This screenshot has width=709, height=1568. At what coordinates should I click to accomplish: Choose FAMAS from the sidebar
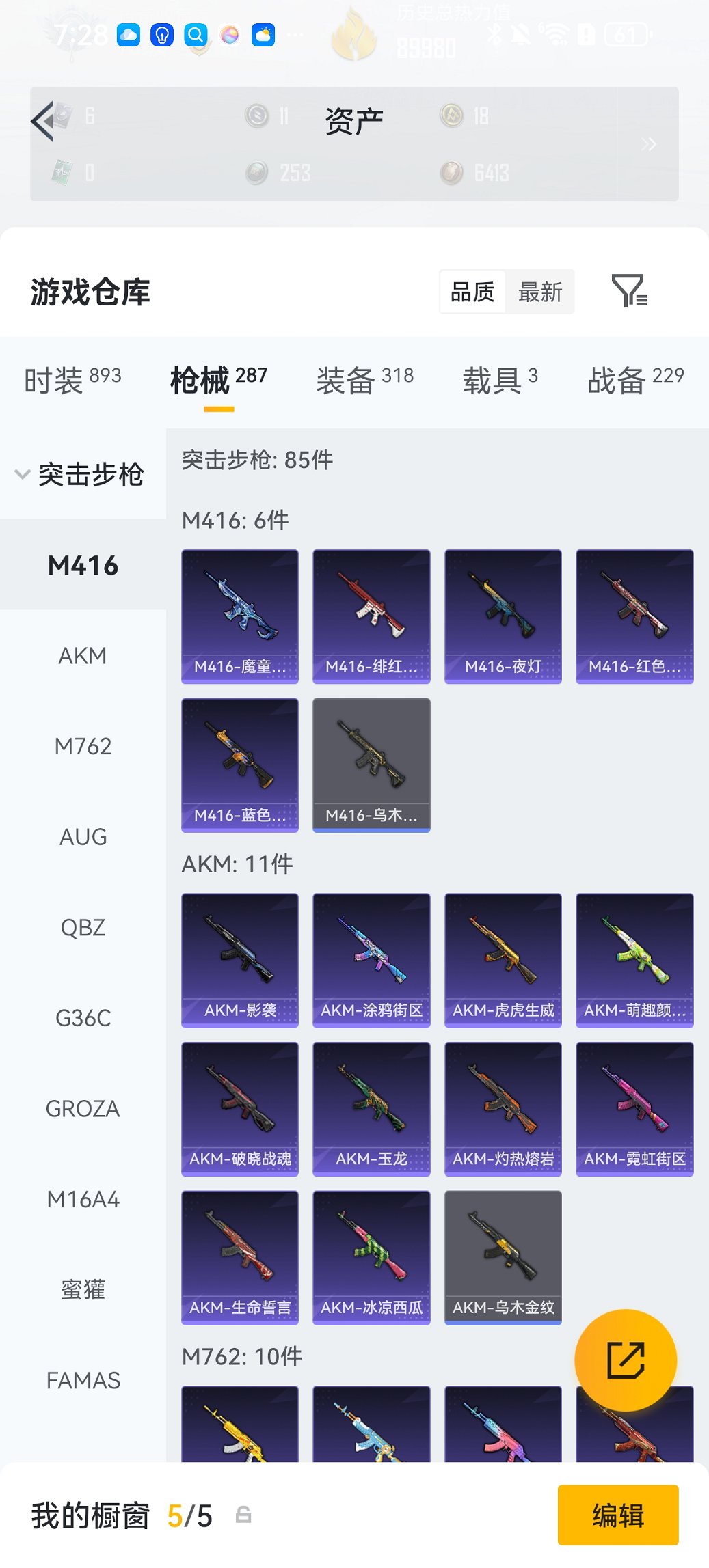coord(83,1380)
